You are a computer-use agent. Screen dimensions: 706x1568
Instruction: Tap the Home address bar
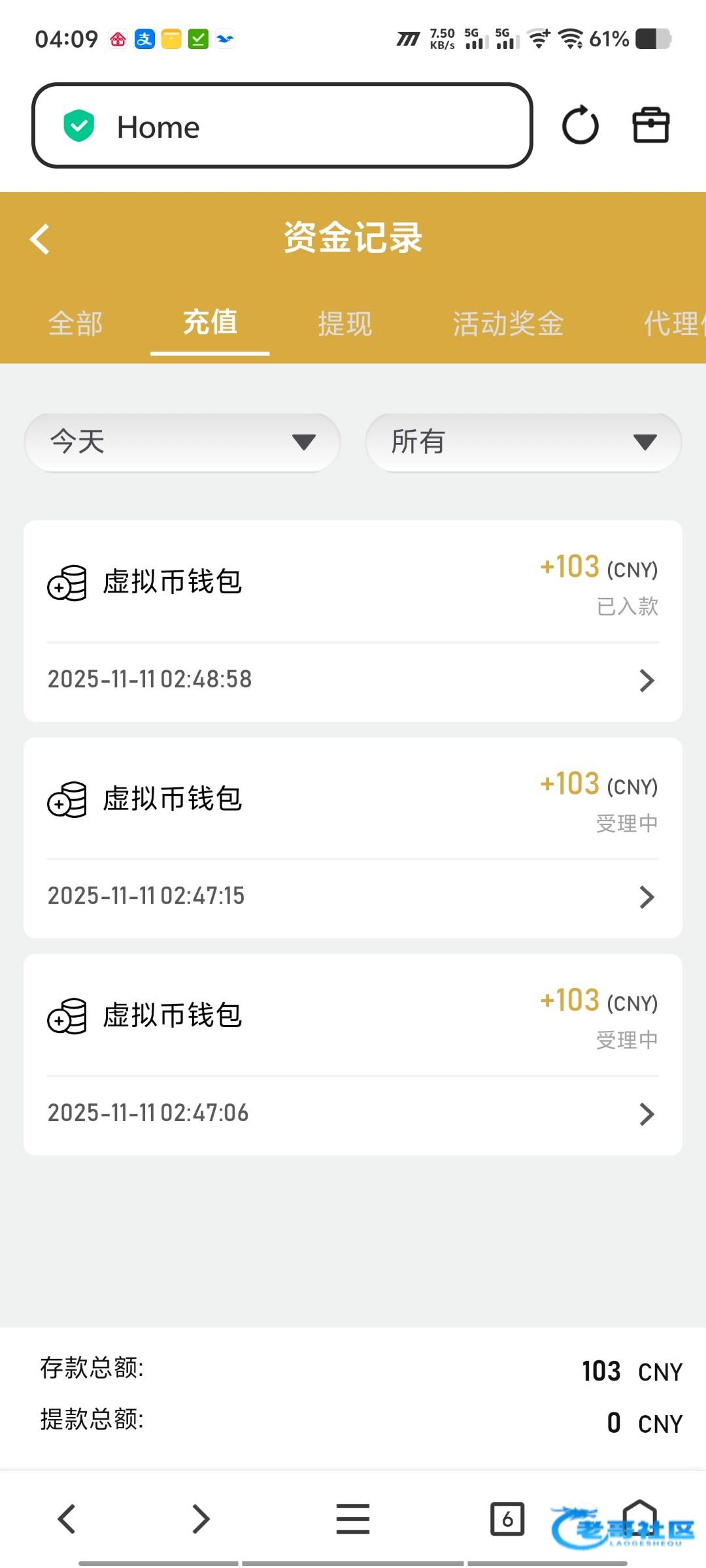[x=282, y=126]
